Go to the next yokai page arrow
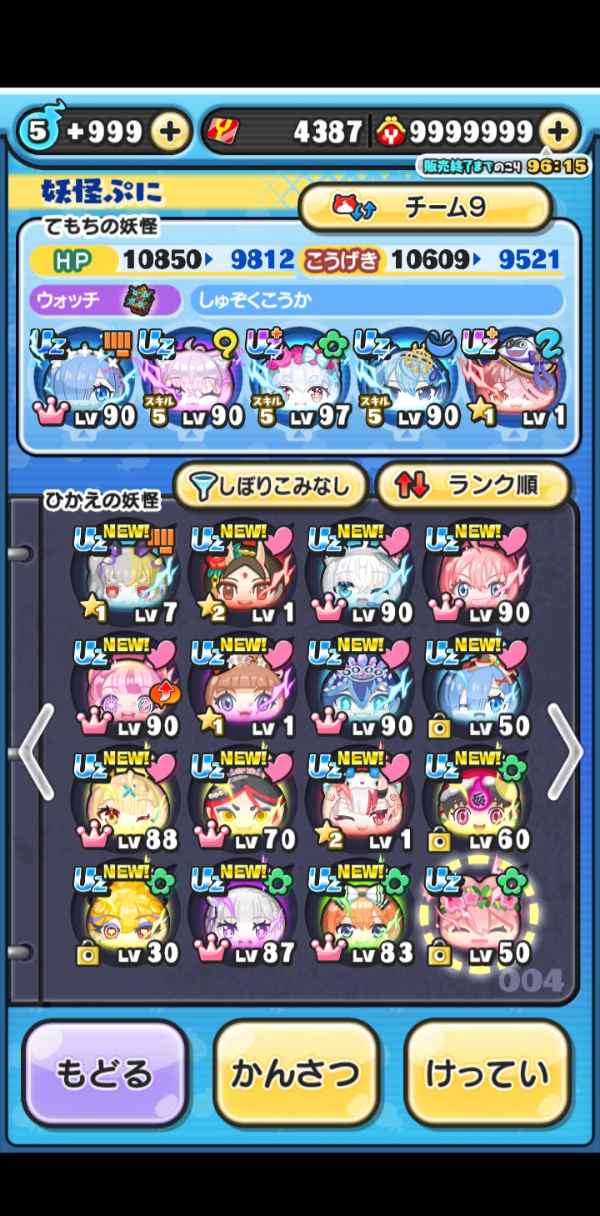This screenshot has height=1216, width=600. pyautogui.click(x=565, y=752)
